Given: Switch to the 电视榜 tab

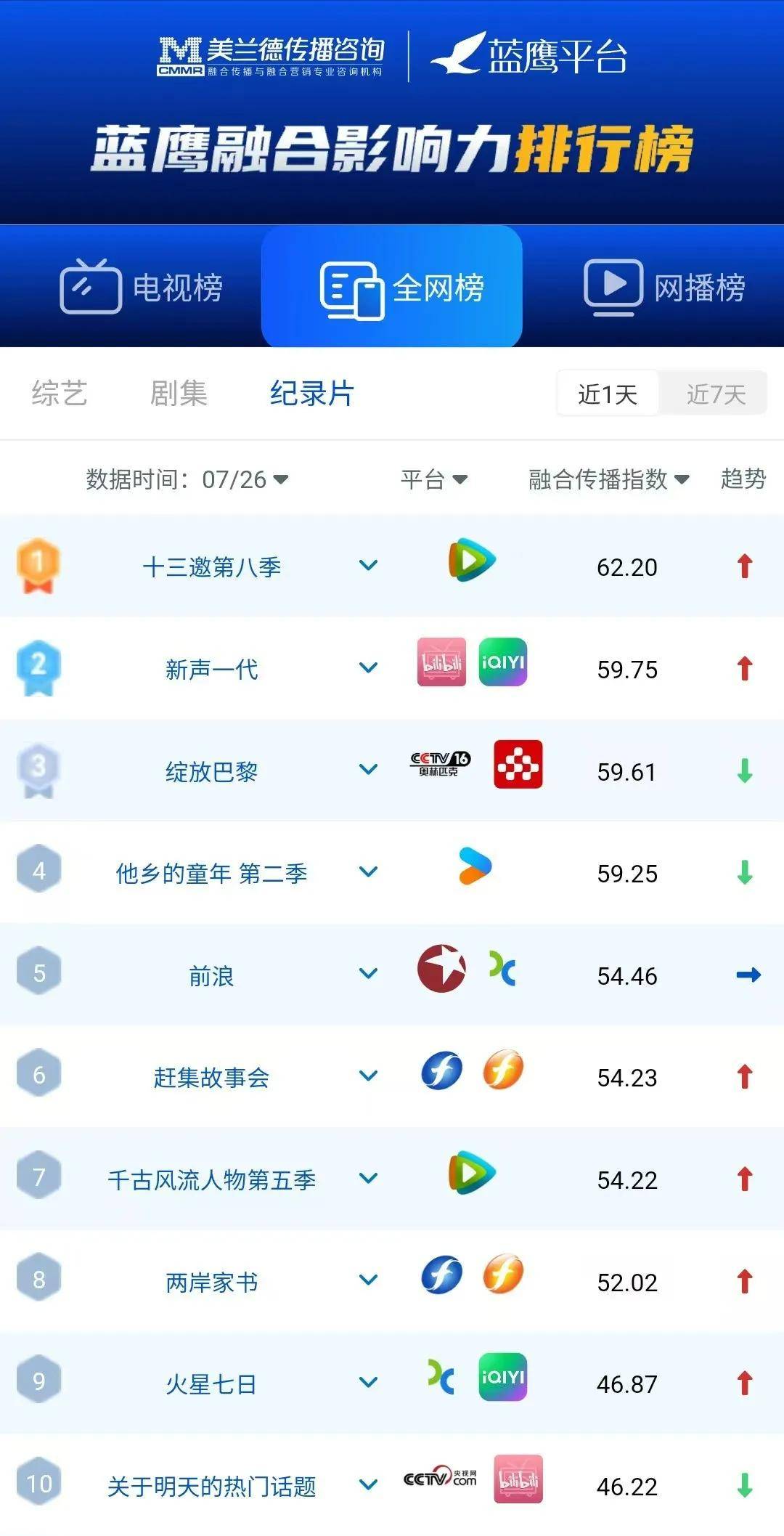Looking at the screenshot, I should [142, 287].
